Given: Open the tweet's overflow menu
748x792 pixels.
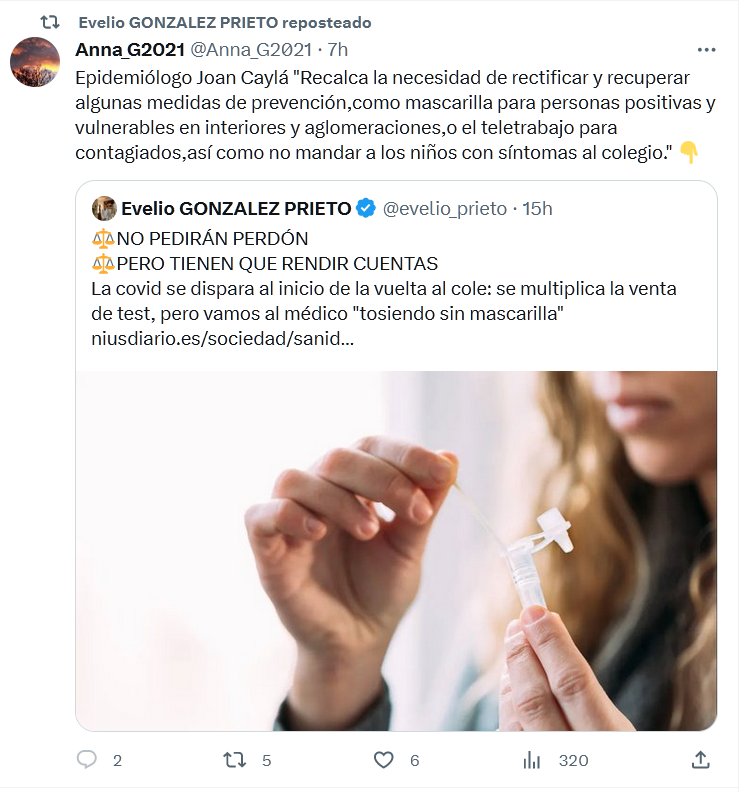Looking at the screenshot, I should (706, 50).
